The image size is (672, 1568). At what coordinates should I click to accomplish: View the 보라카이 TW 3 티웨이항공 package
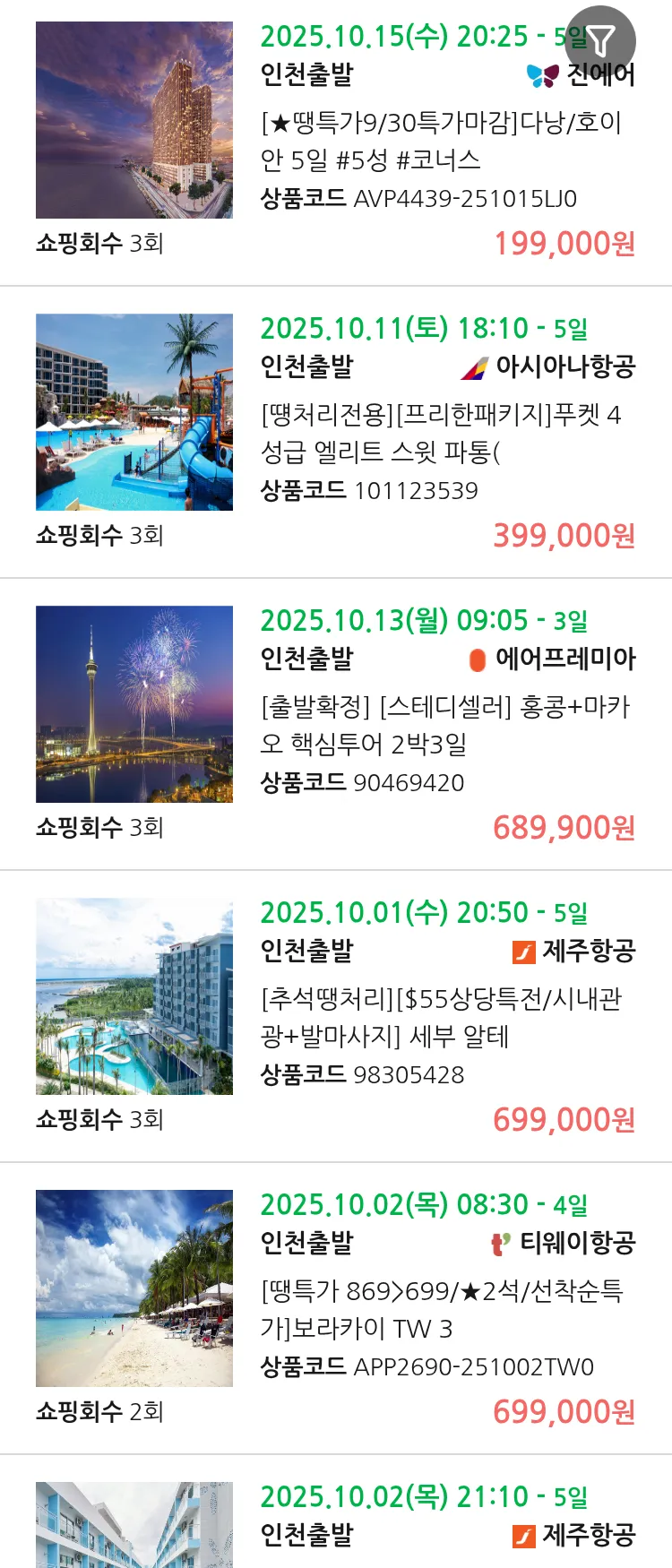tap(440, 1309)
